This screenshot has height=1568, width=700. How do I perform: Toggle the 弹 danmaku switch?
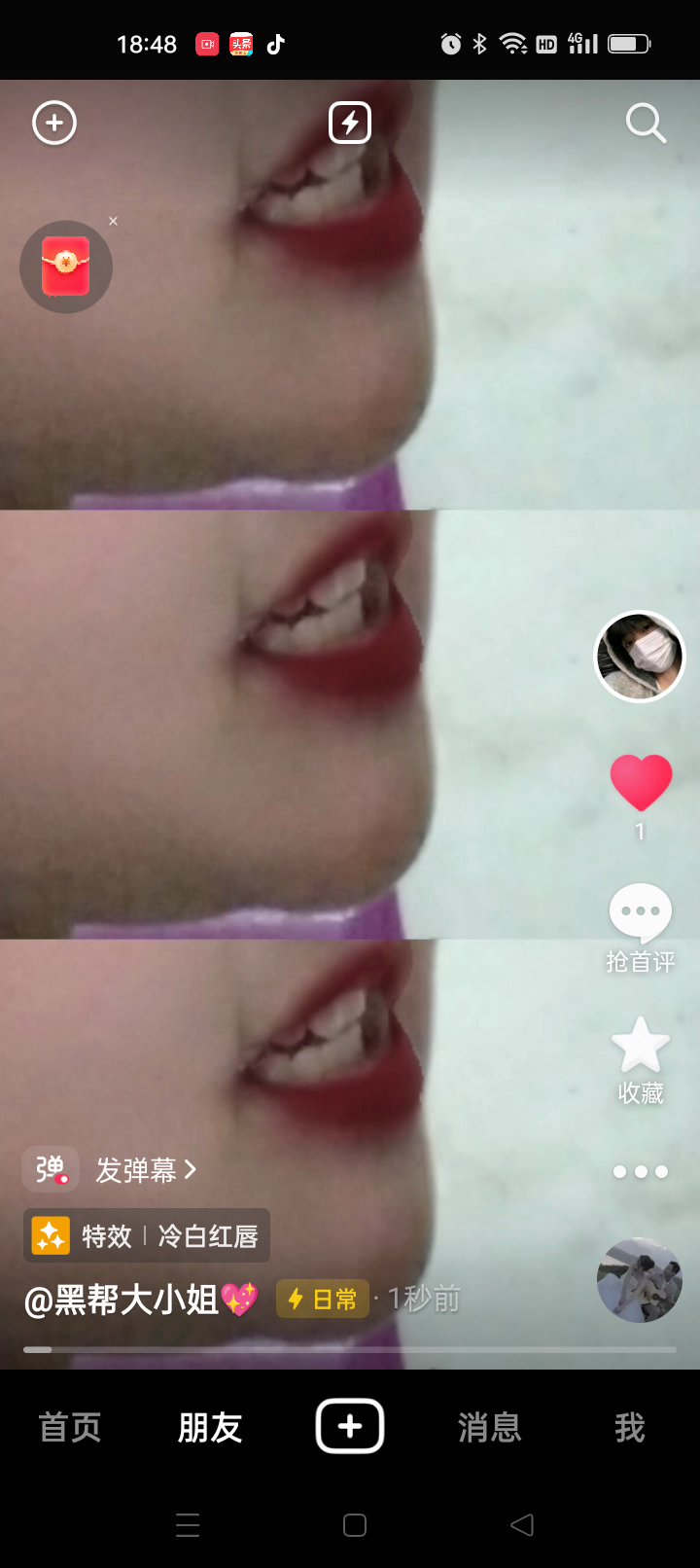pyautogui.click(x=51, y=1170)
